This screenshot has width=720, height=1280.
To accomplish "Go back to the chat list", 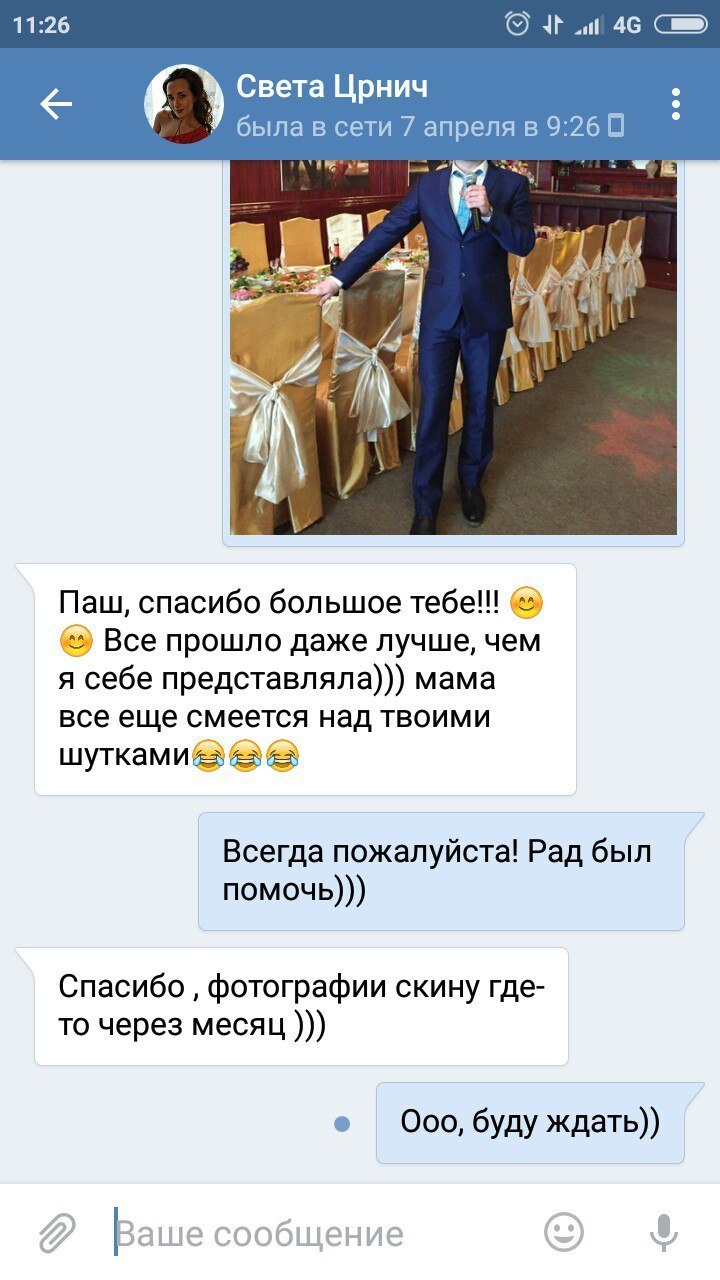I will click(56, 104).
